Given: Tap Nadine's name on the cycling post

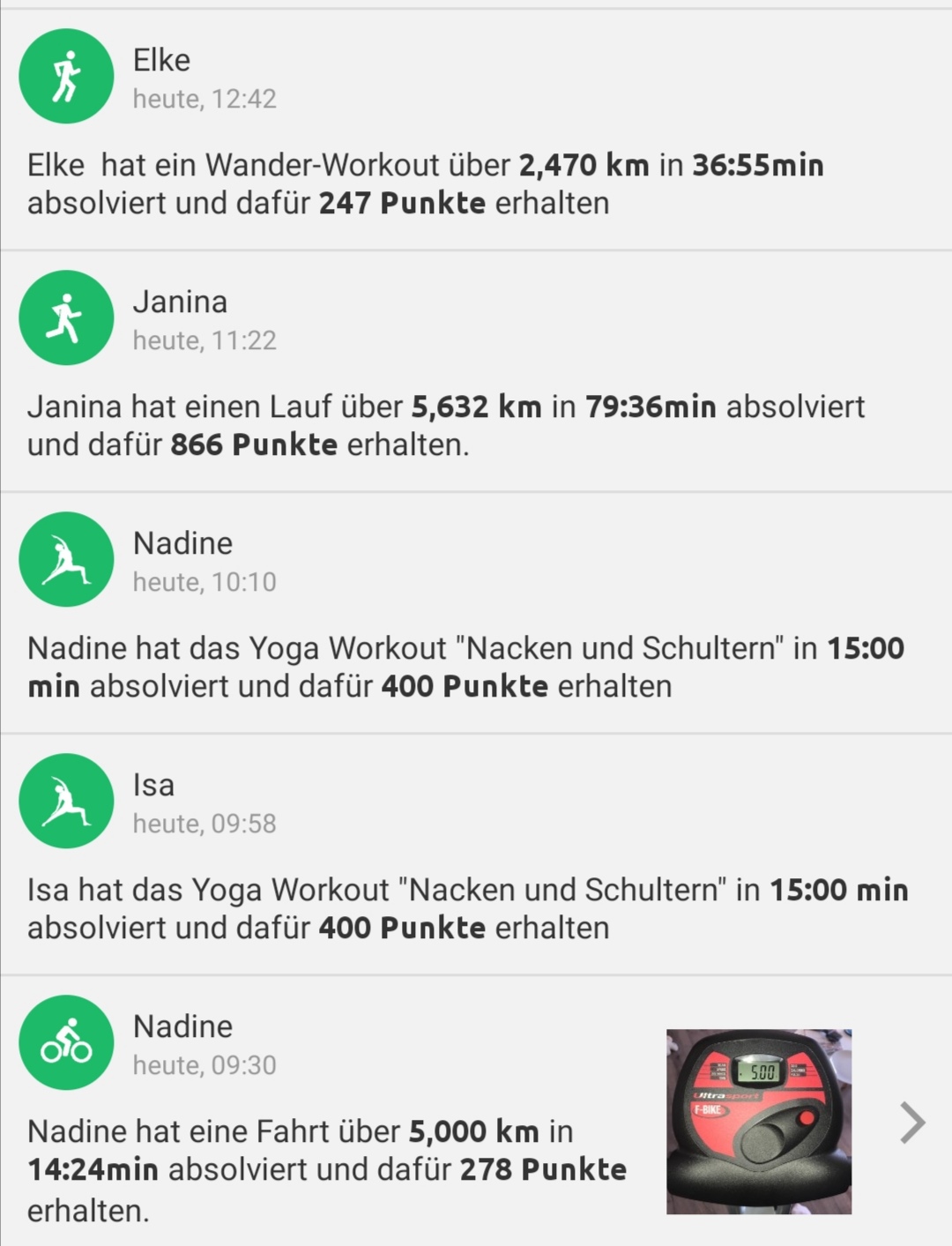Looking at the screenshot, I should 182,1026.
